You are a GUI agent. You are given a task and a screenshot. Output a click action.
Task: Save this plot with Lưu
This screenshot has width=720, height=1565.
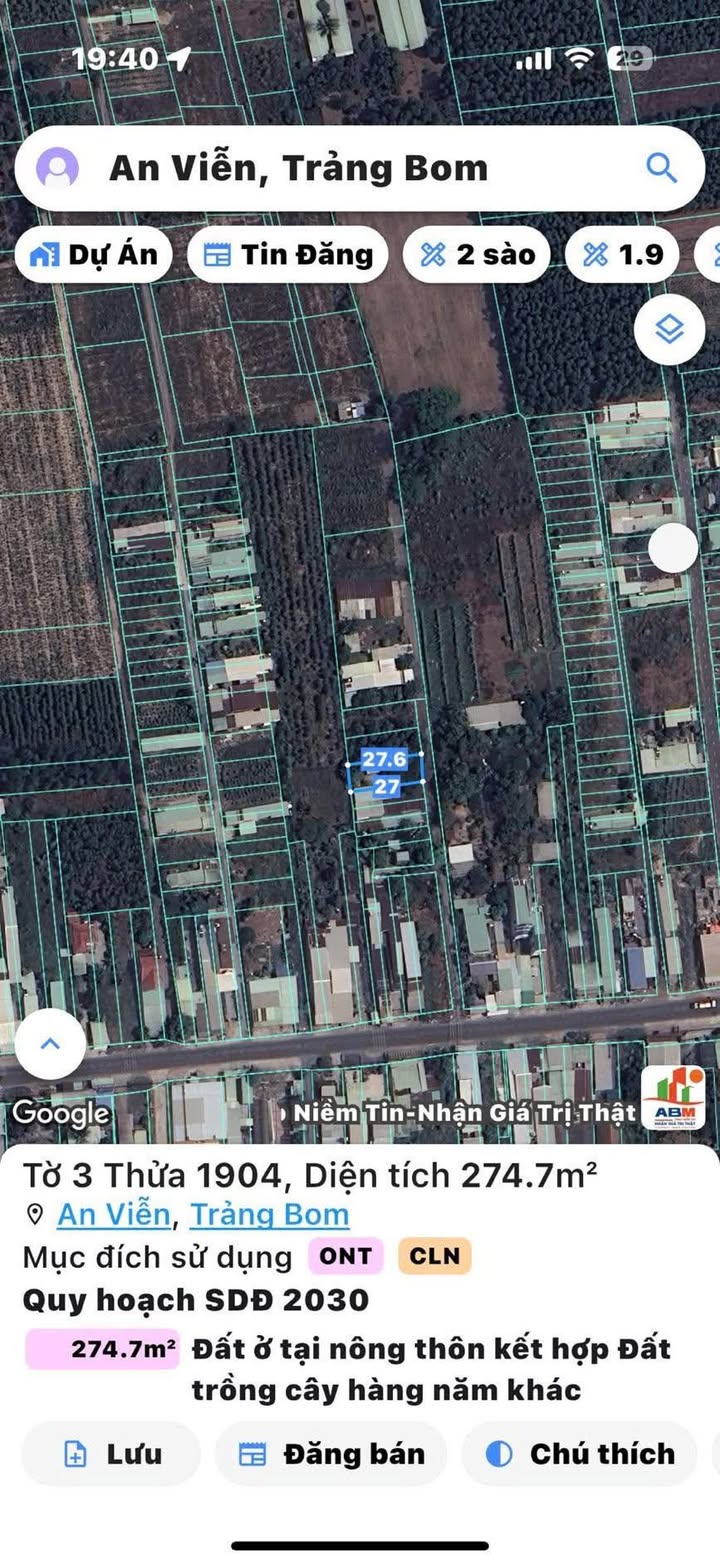[x=111, y=1454]
